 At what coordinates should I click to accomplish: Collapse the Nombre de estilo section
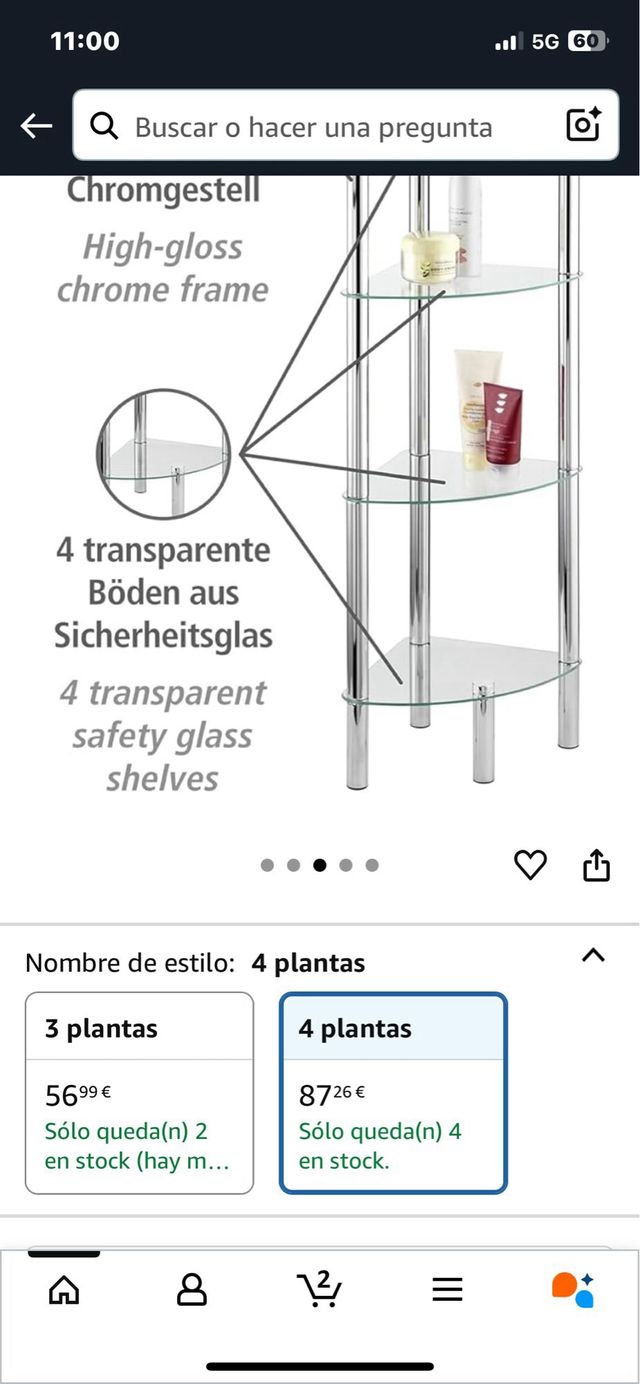(593, 955)
